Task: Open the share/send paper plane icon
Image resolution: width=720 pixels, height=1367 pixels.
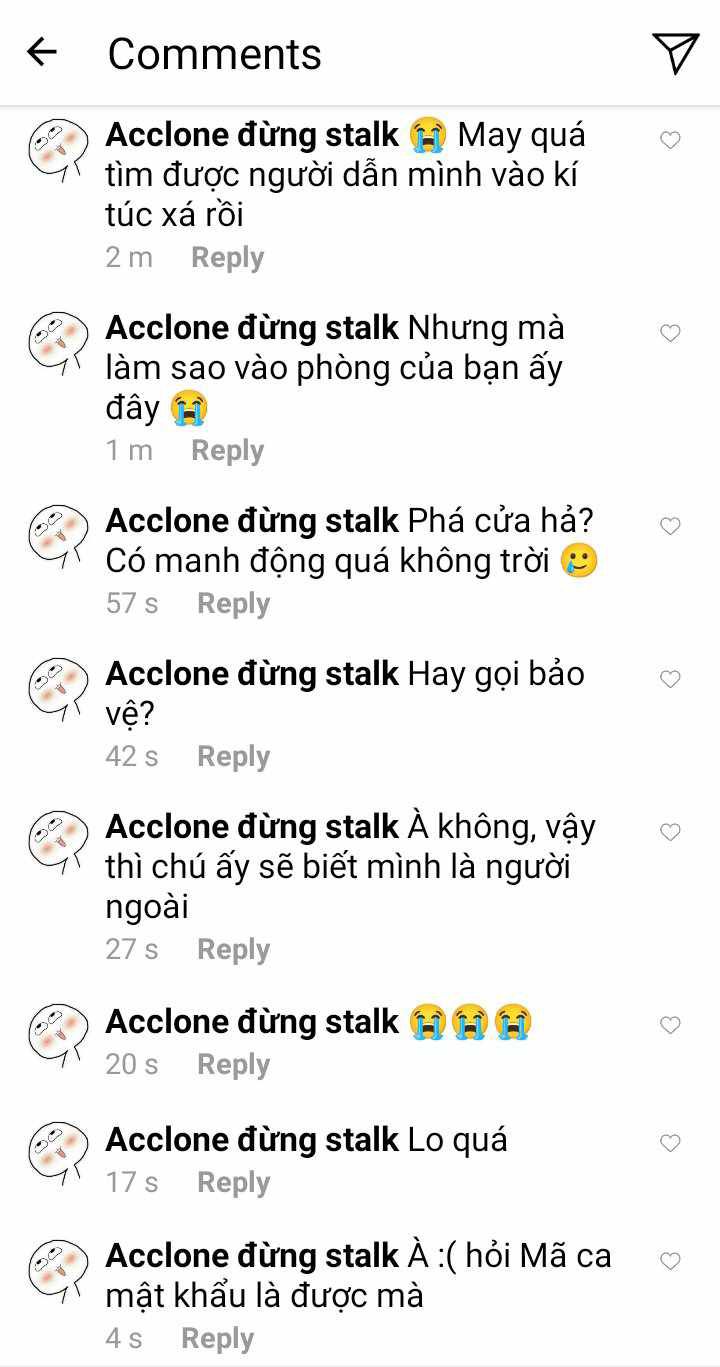Action: [x=675, y=52]
